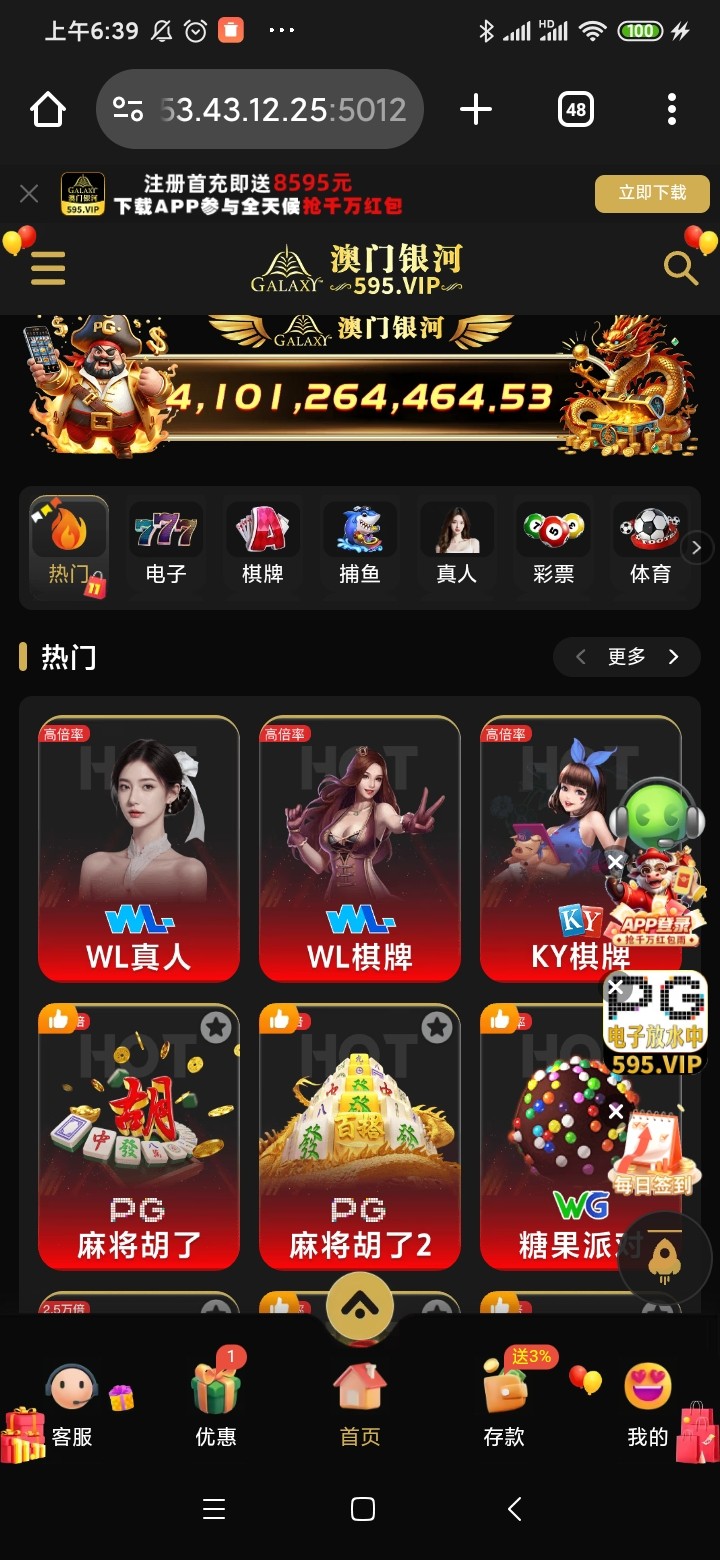Open the 麻将胡了2 game card
Screen dimensions: 720x1560
coord(359,1135)
